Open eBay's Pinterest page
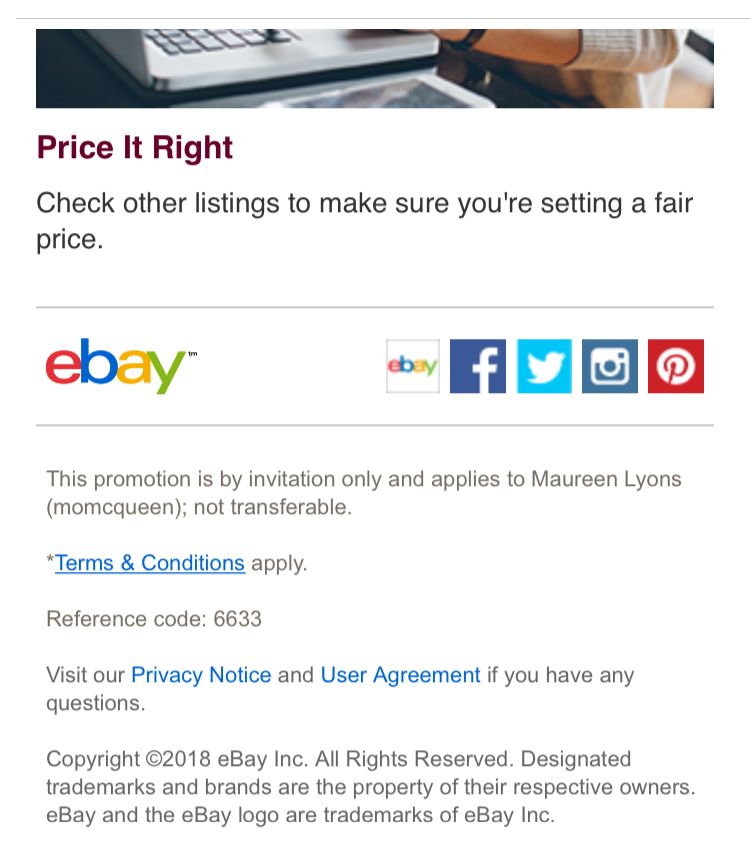The image size is (750, 861). click(676, 366)
